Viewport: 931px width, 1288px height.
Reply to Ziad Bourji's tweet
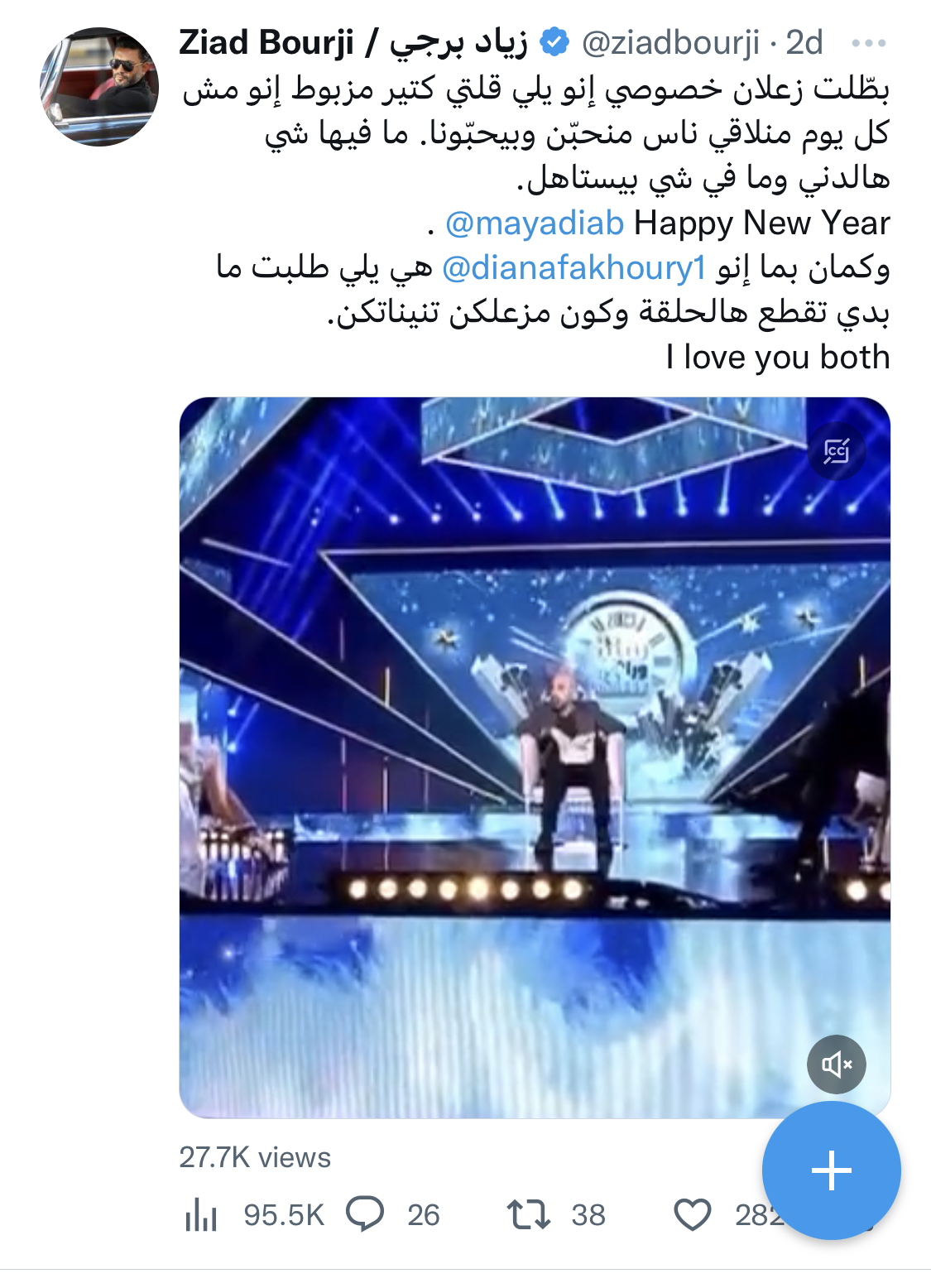coord(365,1215)
